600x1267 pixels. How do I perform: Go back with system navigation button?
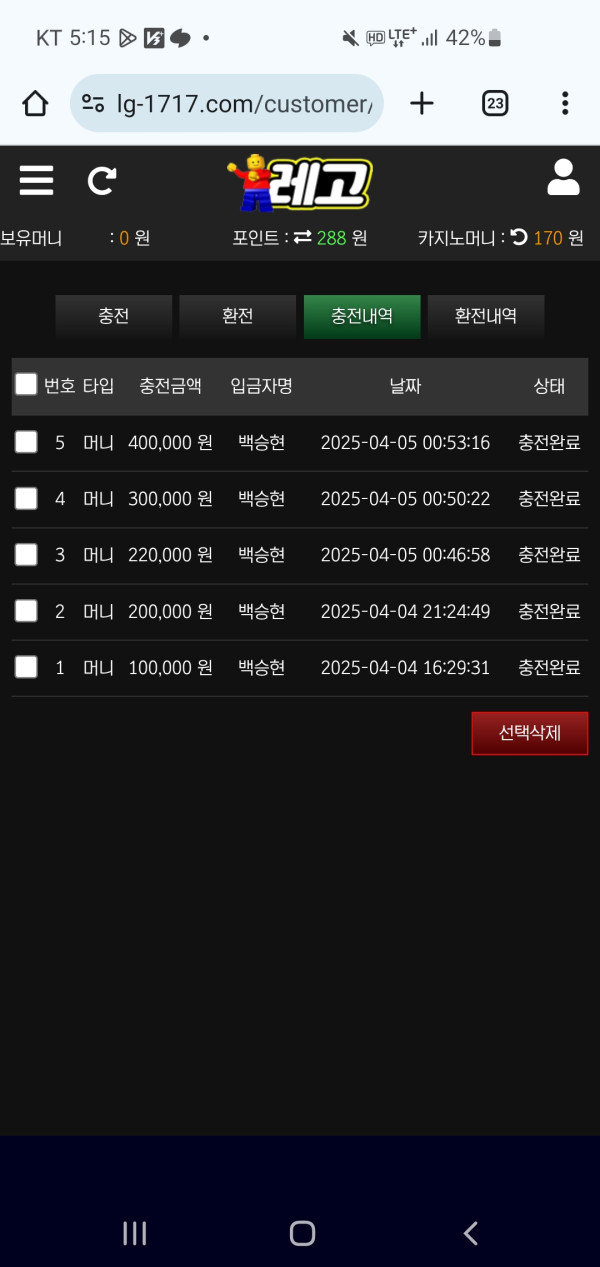470,1233
